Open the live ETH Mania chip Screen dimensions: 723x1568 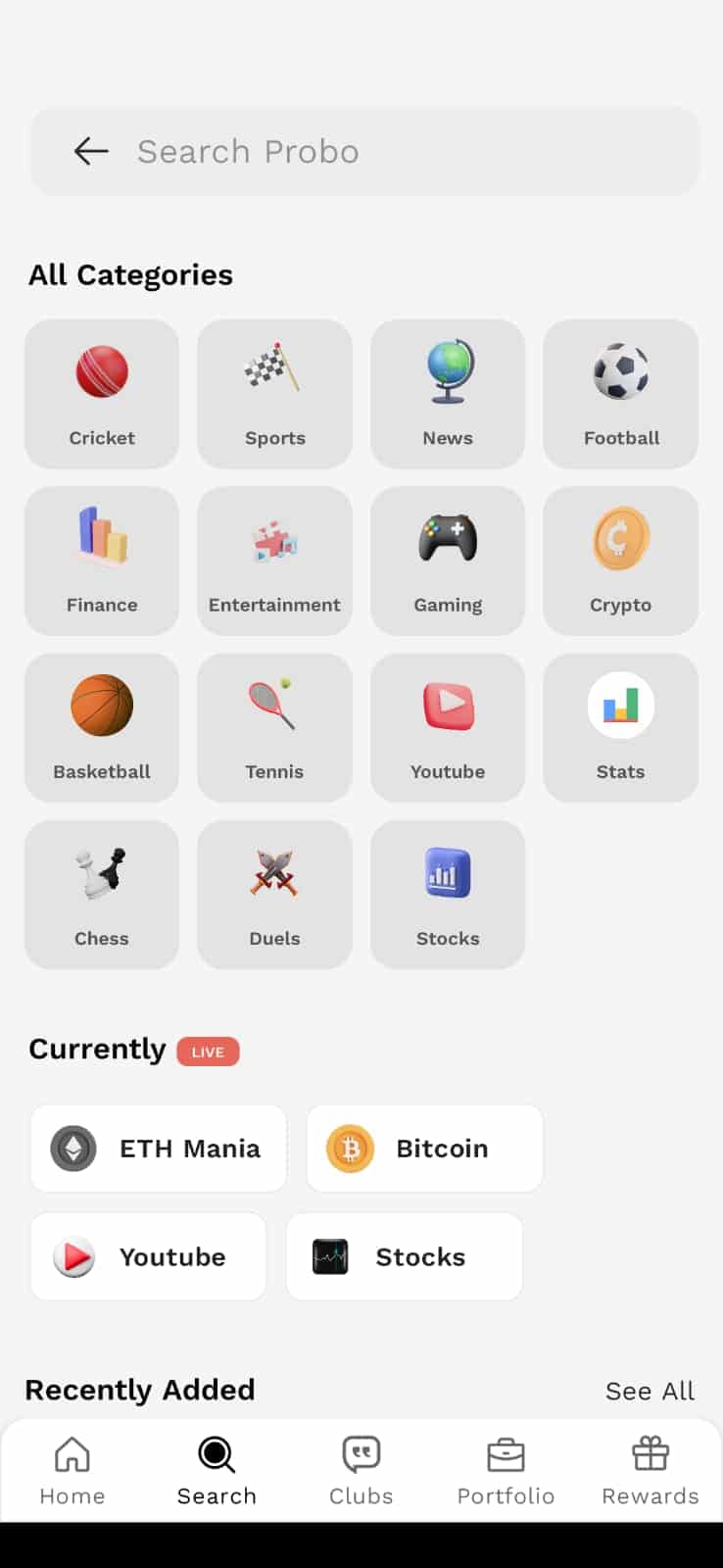[159, 1149]
